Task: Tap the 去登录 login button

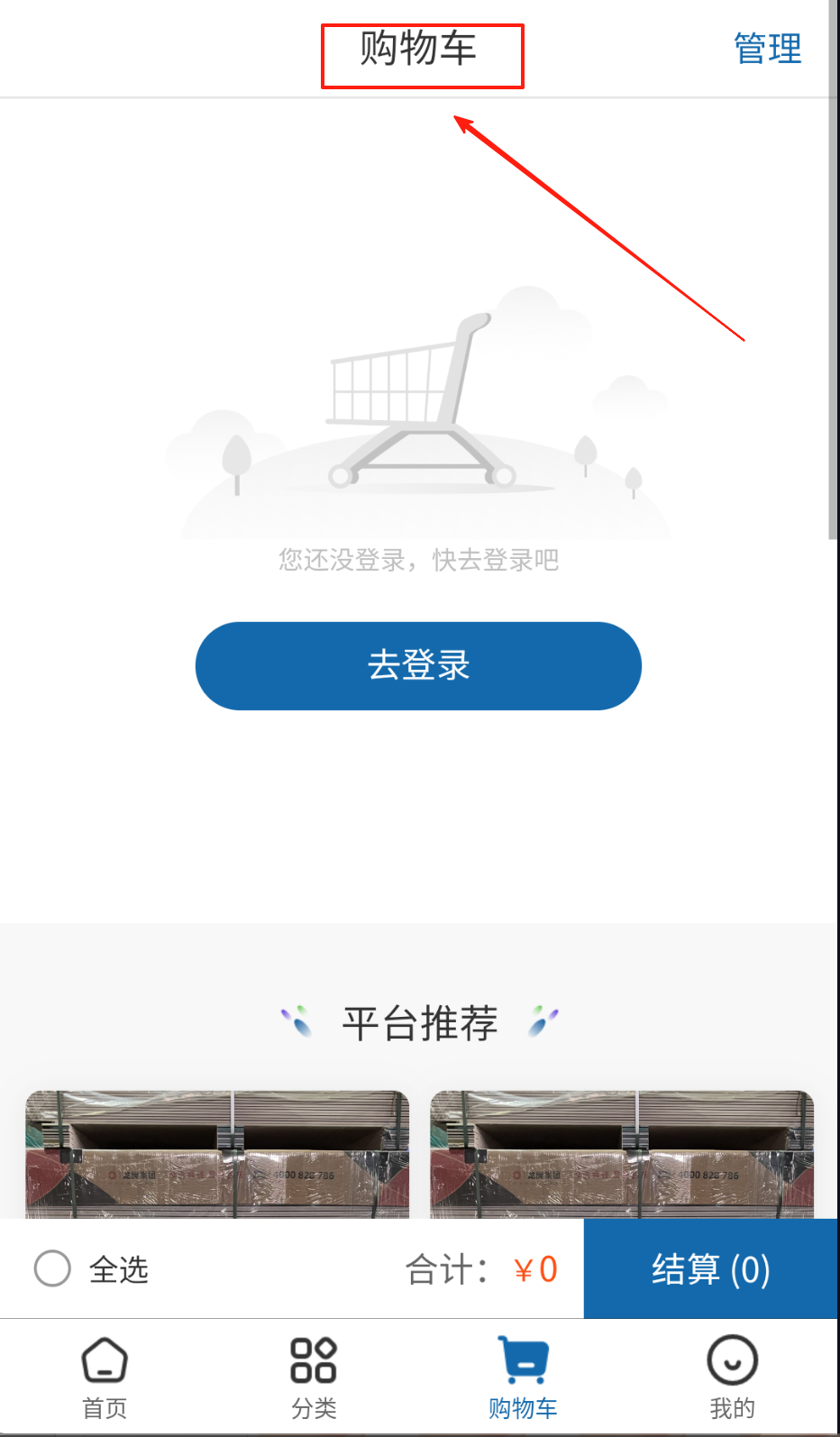Action: [x=418, y=665]
